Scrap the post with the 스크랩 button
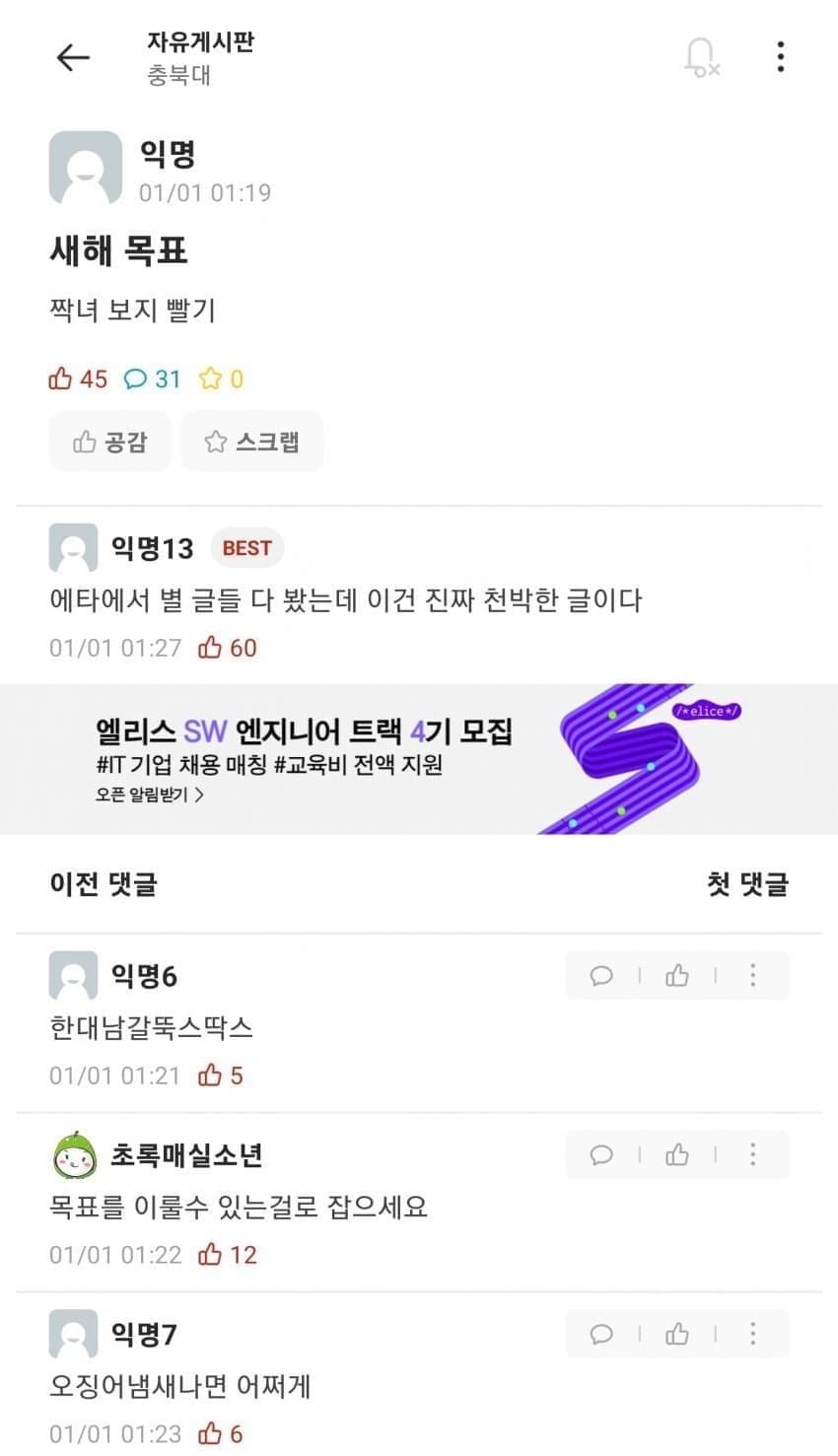Viewport: 838px width, 1456px height. (x=251, y=442)
